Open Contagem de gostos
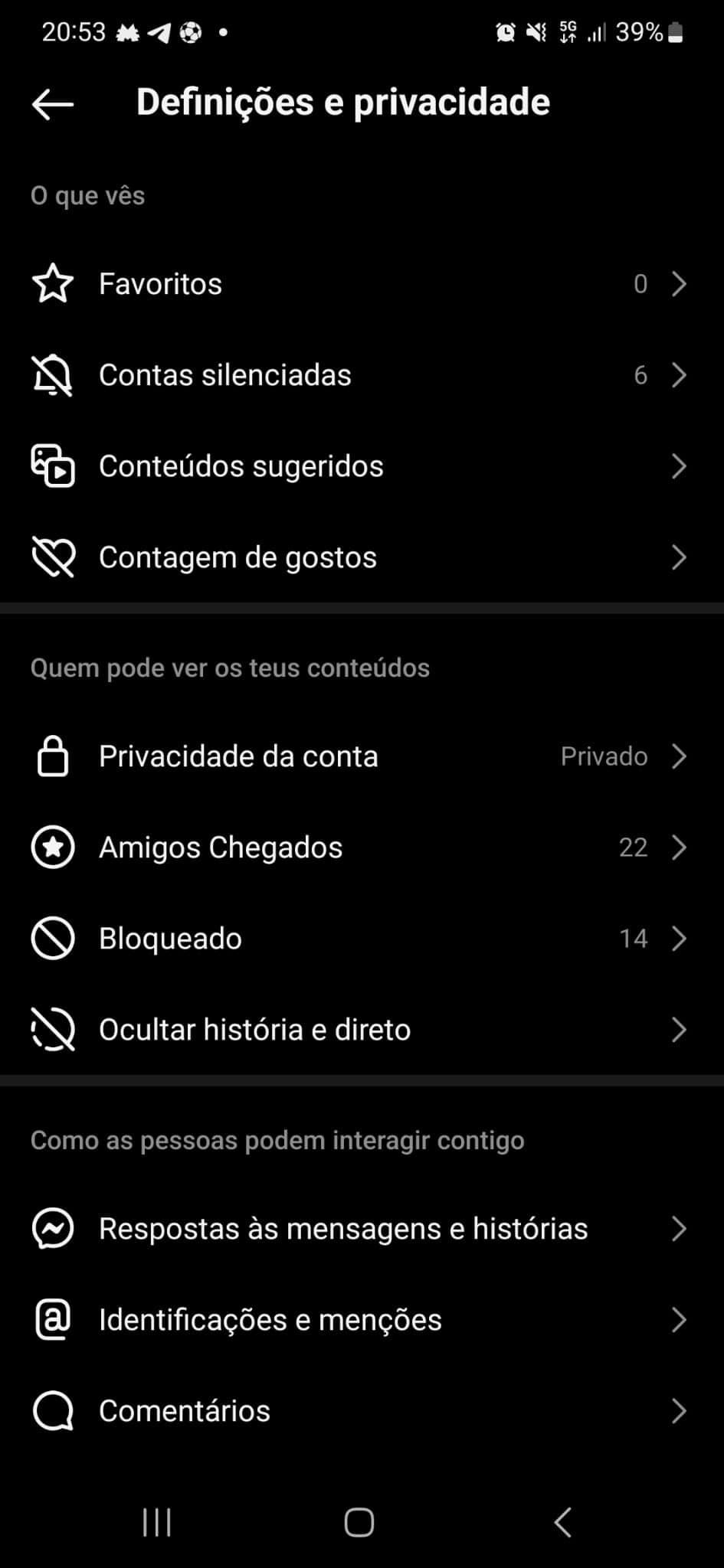724x1568 pixels. click(362, 557)
